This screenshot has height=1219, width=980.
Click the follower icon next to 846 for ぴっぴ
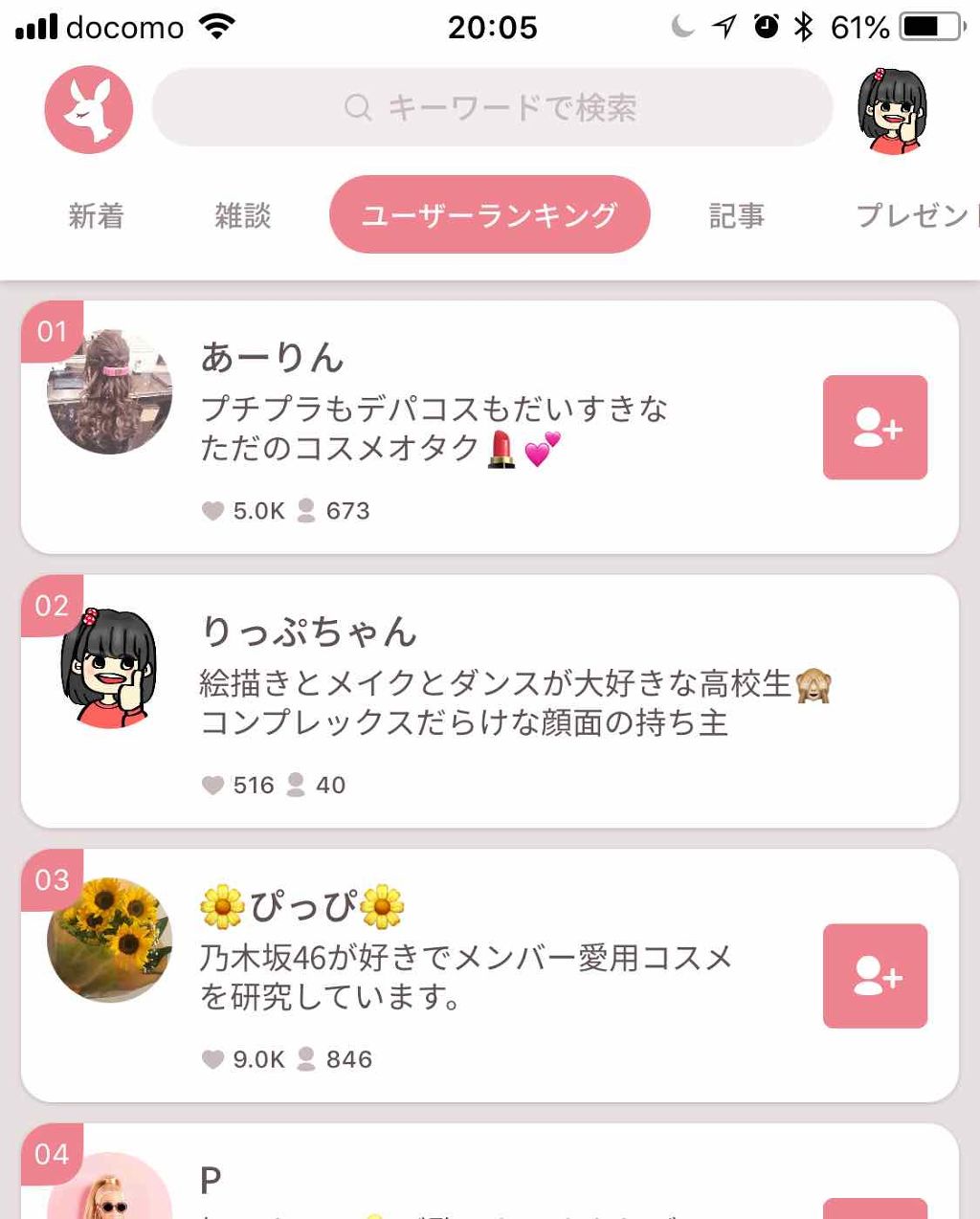(304, 1058)
